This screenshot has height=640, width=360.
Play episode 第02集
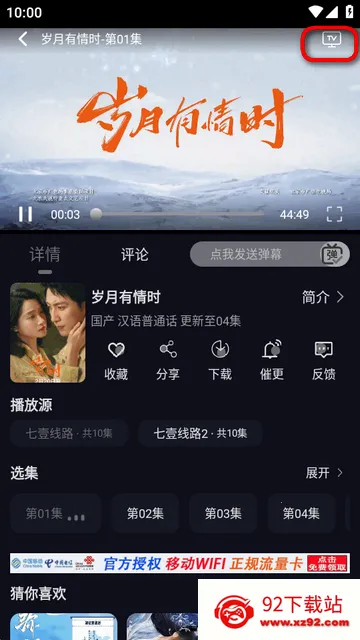[145, 513]
